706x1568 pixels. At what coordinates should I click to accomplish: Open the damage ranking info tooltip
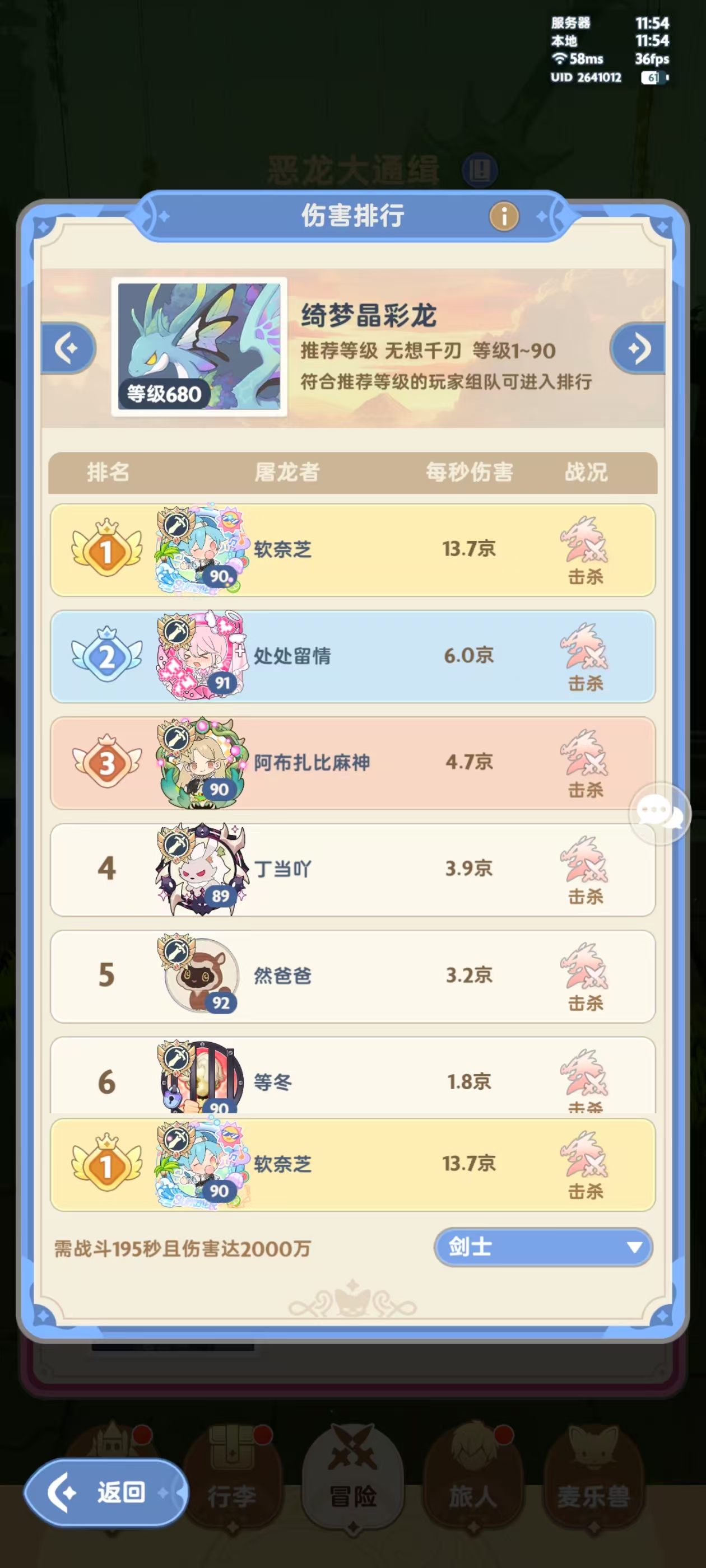[x=504, y=217]
